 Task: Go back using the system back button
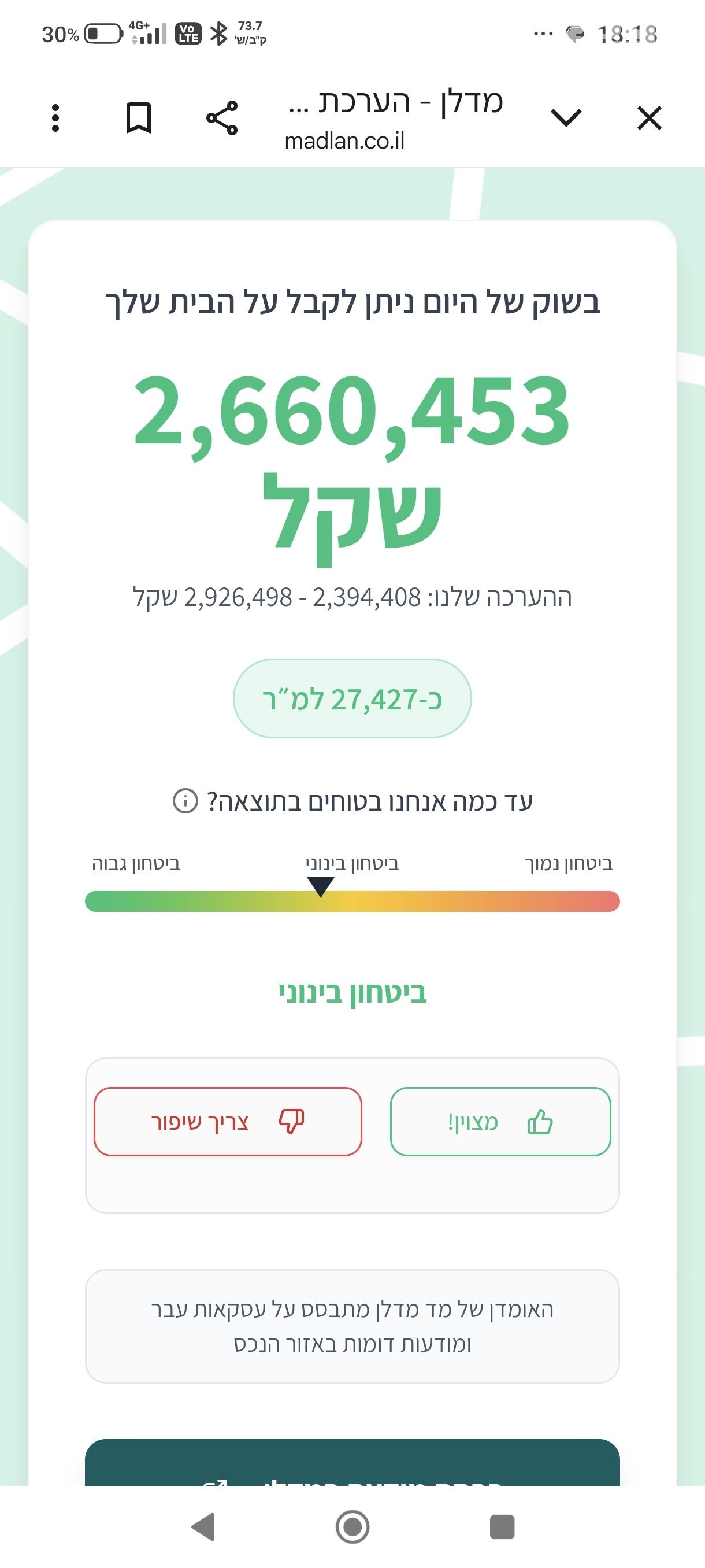203,1526
